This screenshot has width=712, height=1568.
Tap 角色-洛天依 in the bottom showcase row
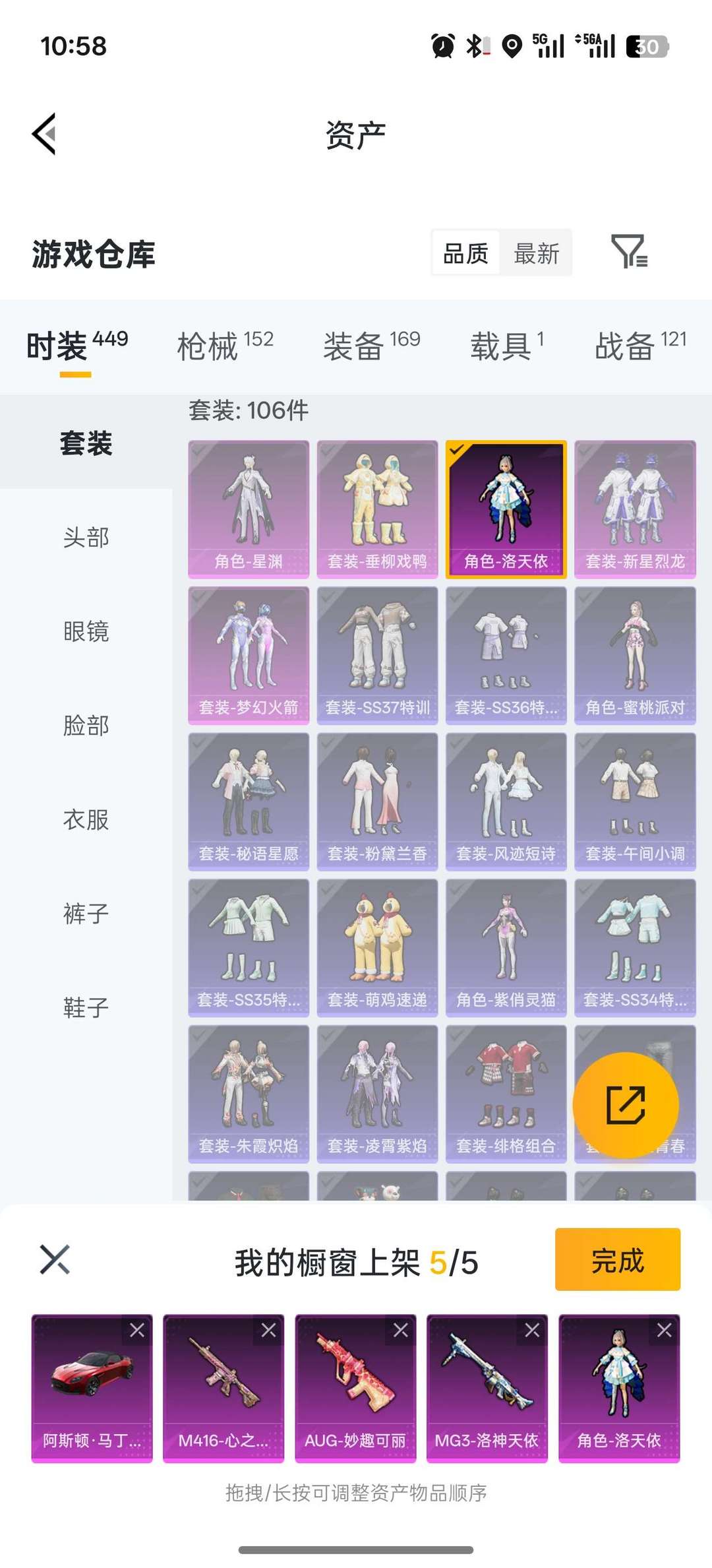pos(618,1383)
